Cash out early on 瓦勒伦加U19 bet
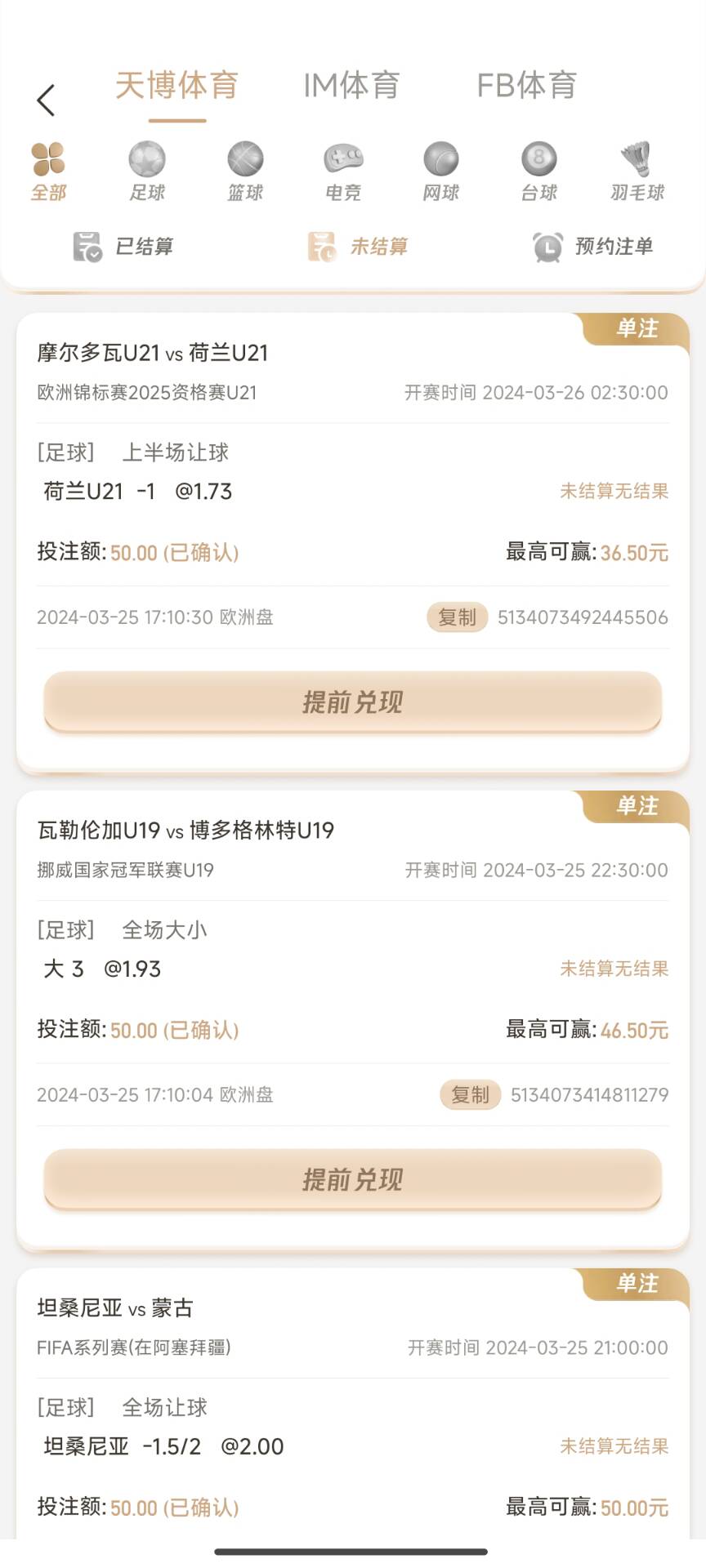Viewport: 706px width, 1568px height. click(353, 1179)
